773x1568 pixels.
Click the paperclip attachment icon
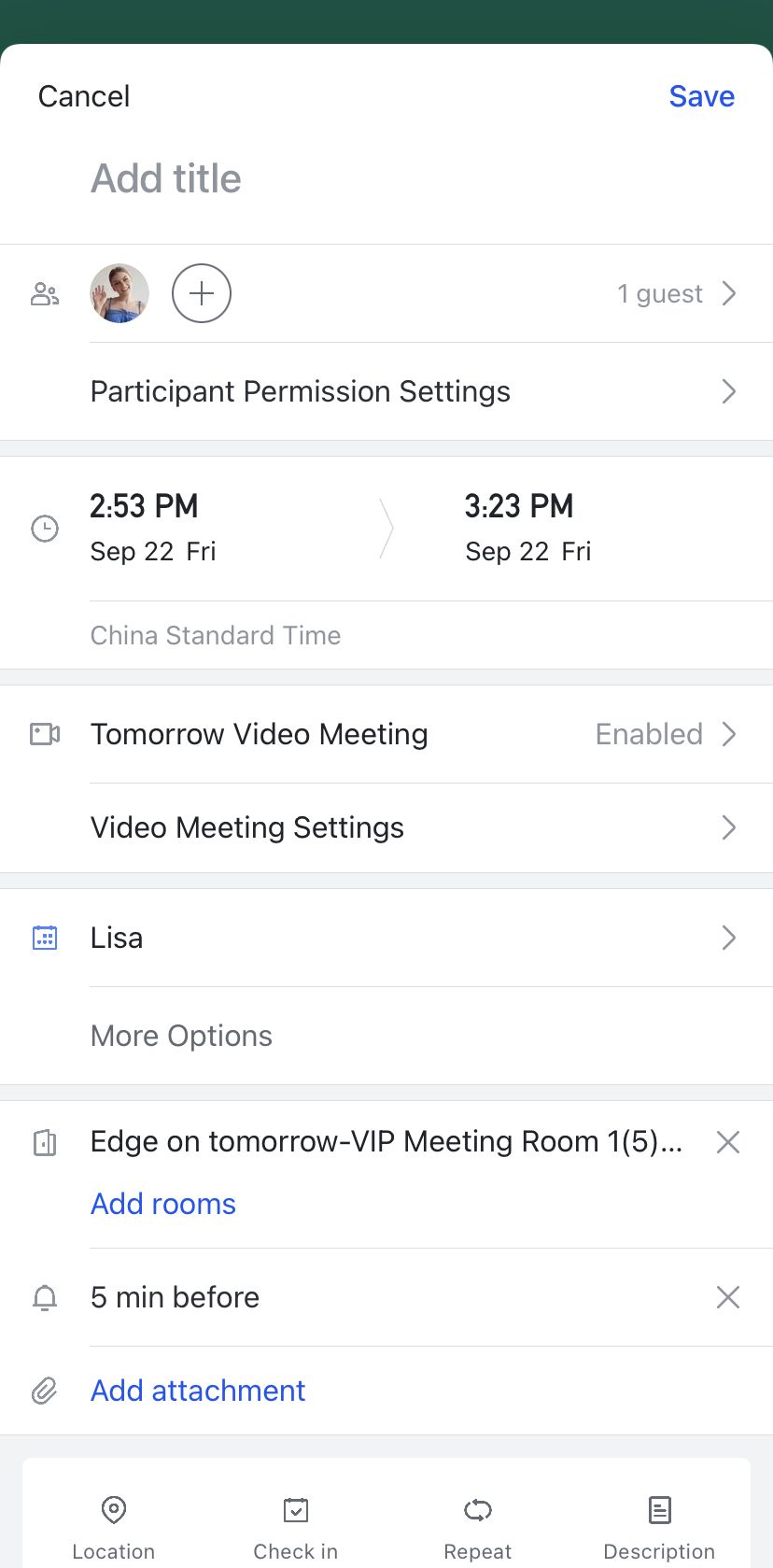coord(44,1391)
